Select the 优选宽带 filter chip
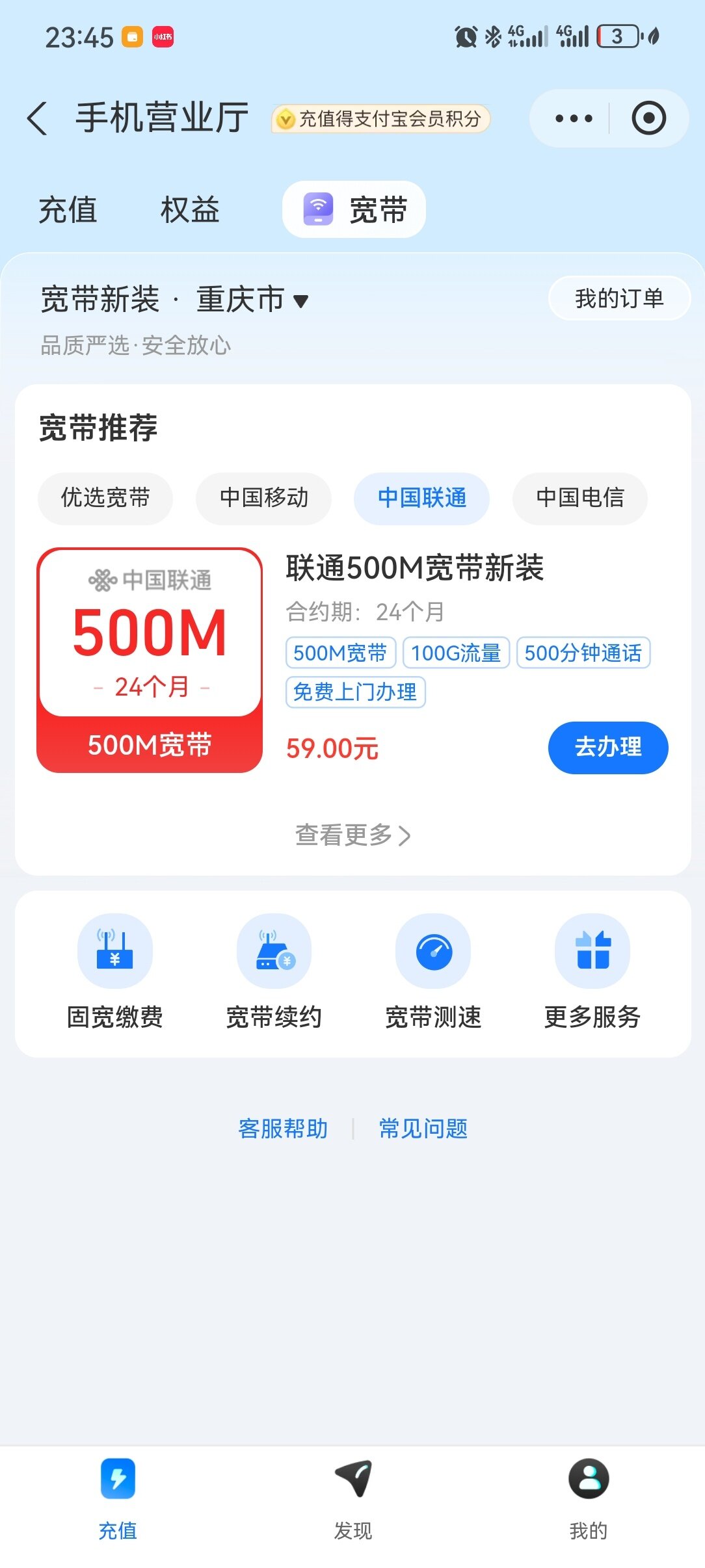 [105, 498]
